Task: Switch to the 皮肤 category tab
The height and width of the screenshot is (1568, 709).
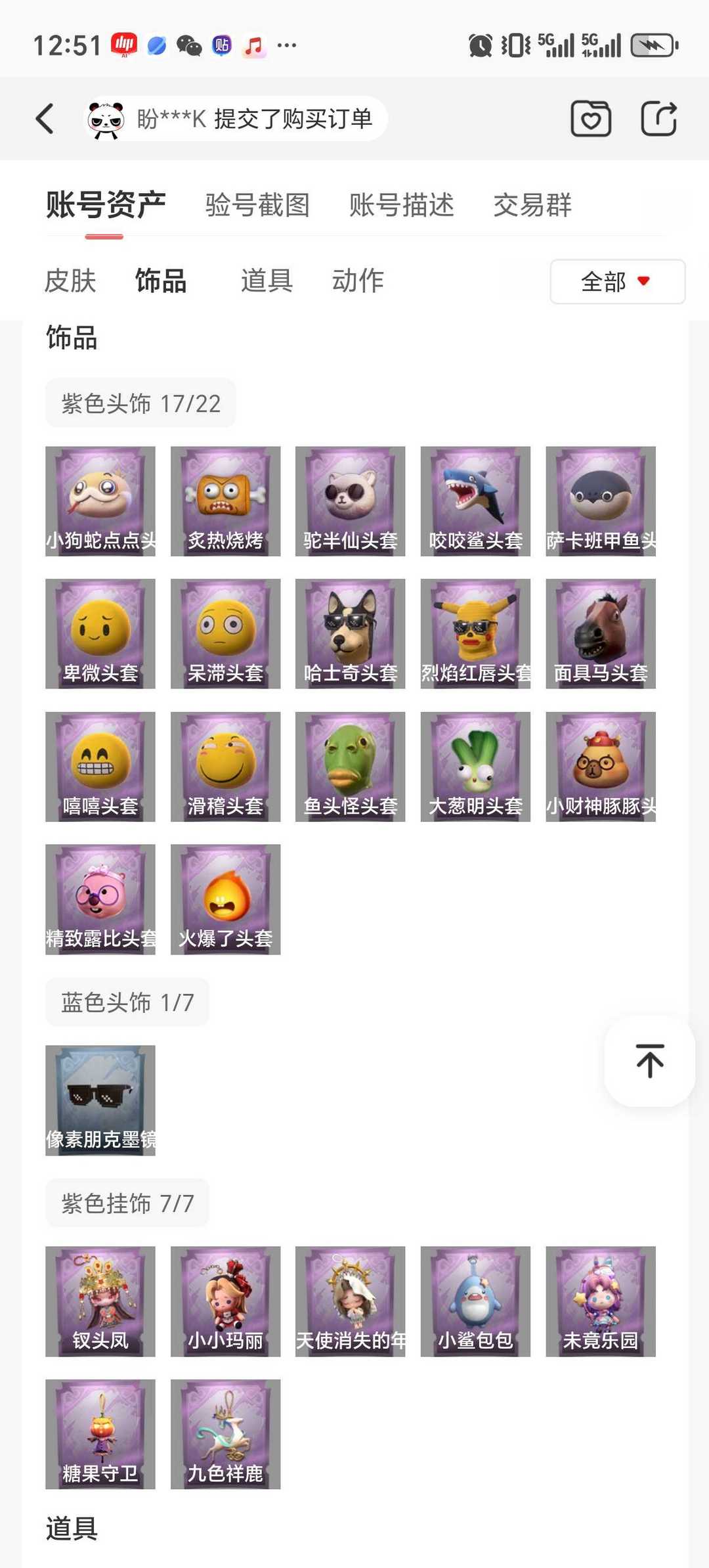Action: coord(70,281)
